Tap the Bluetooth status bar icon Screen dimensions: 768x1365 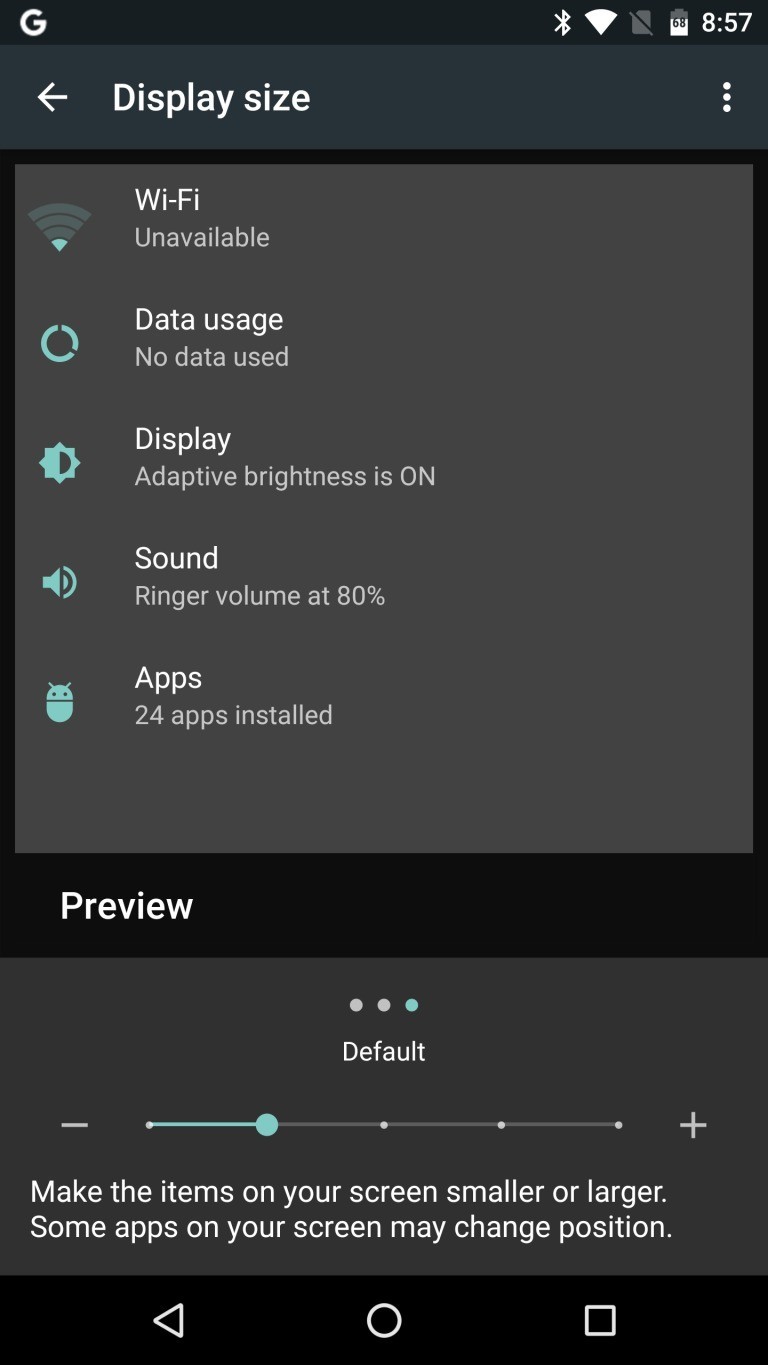pyautogui.click(x=563, y=21)
